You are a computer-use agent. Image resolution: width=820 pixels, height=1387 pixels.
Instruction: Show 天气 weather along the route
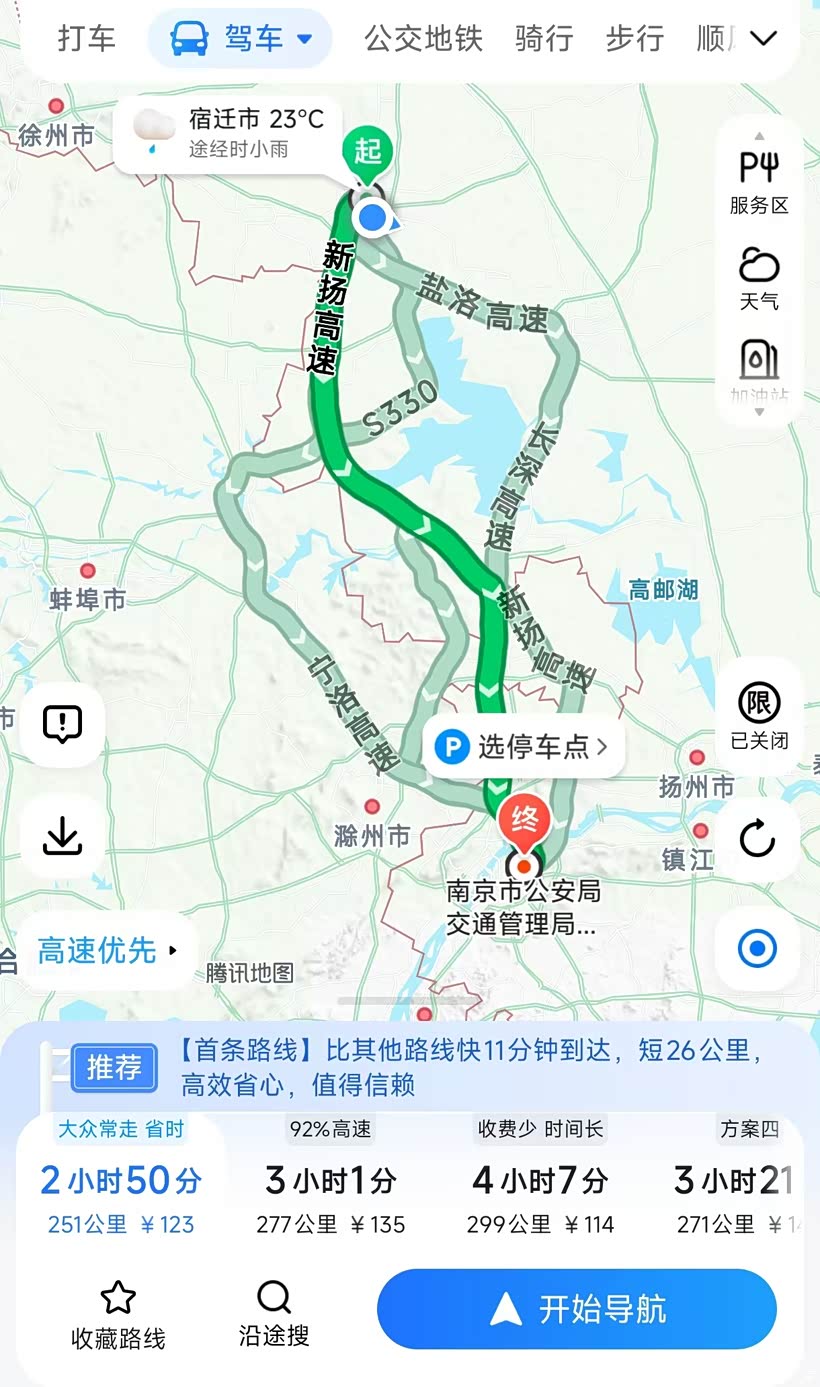click(759, 278)
